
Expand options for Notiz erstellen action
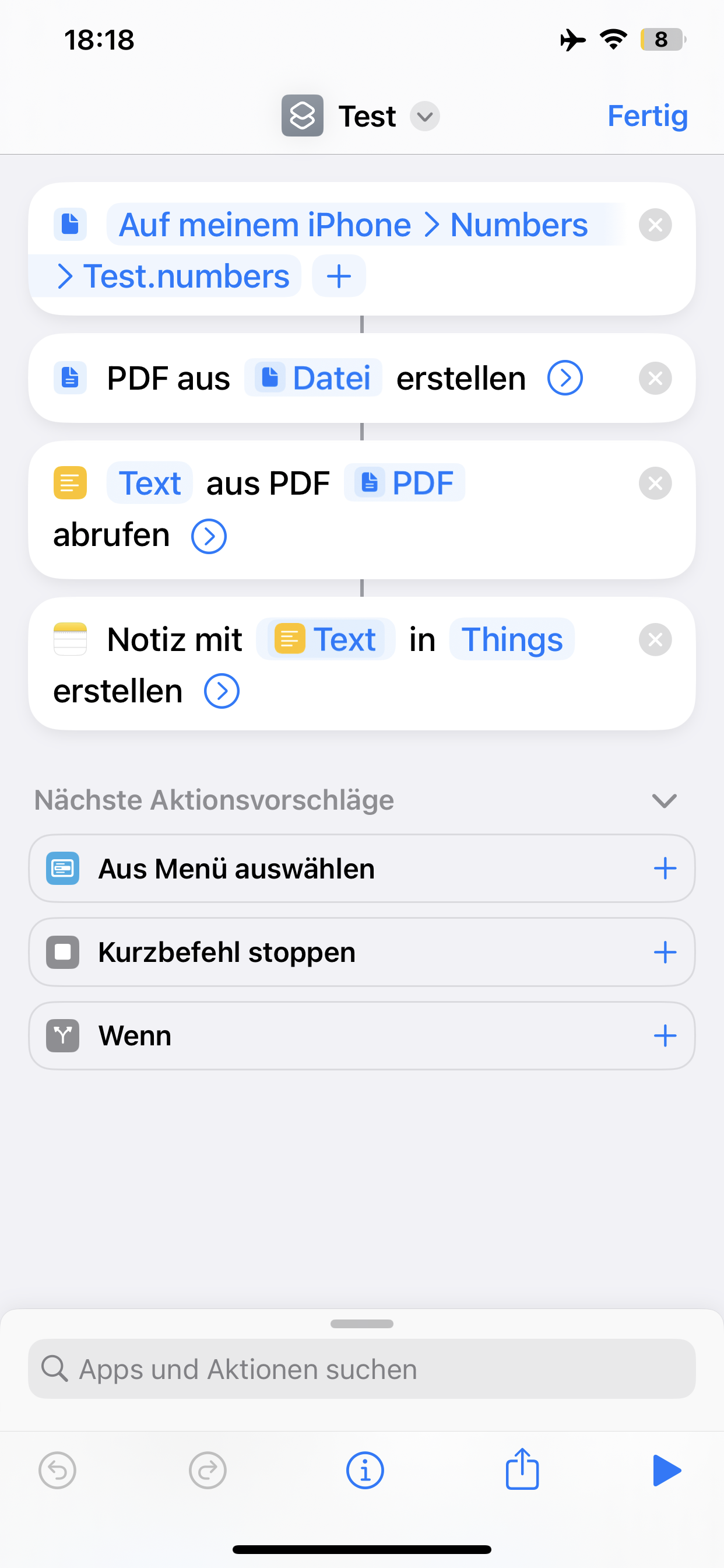[x=222, y=691]
